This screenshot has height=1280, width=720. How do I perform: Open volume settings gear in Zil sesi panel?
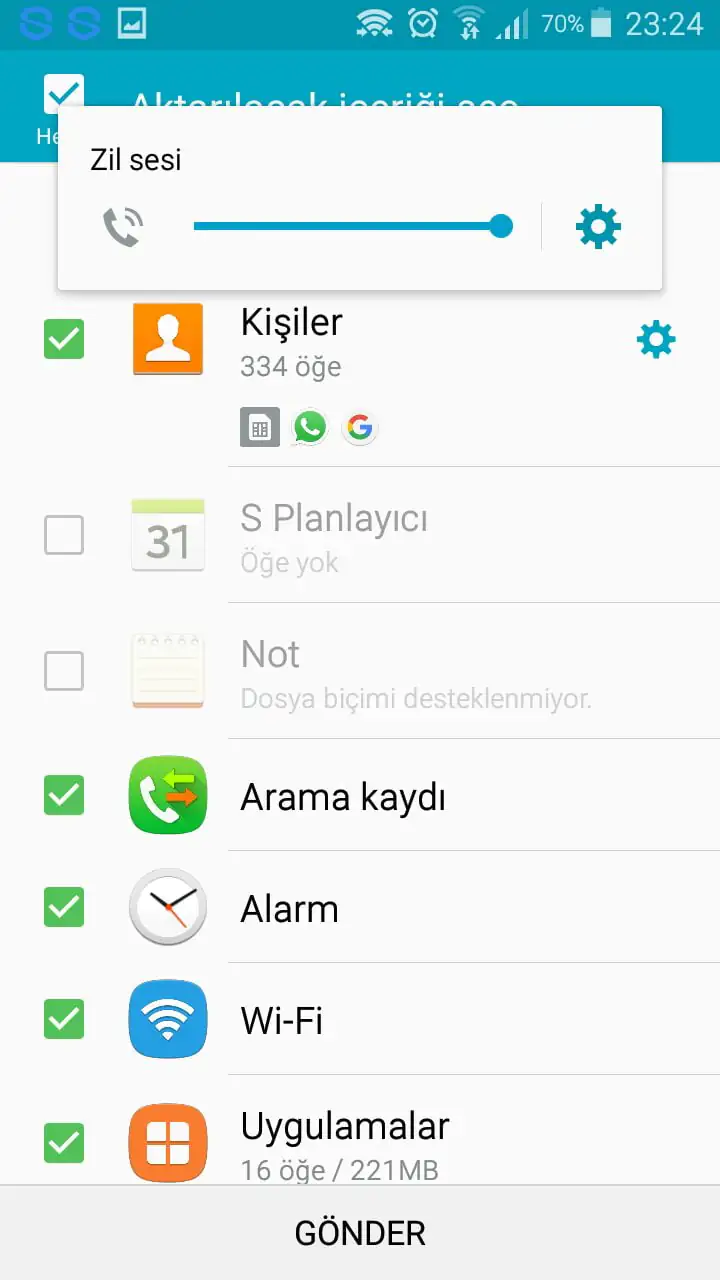click(x=598, y=227)
